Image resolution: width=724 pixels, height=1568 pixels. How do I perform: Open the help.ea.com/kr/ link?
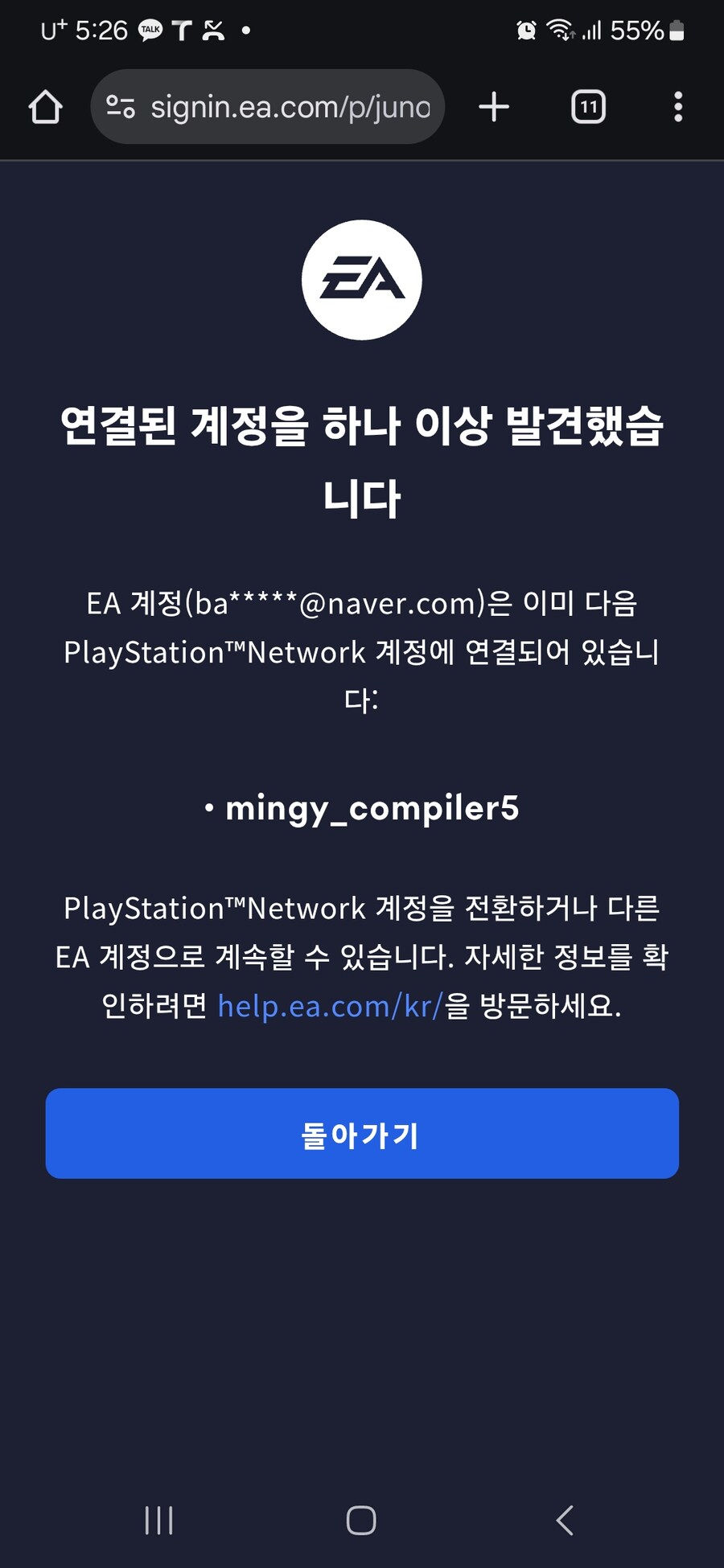tap(330, 1006)
